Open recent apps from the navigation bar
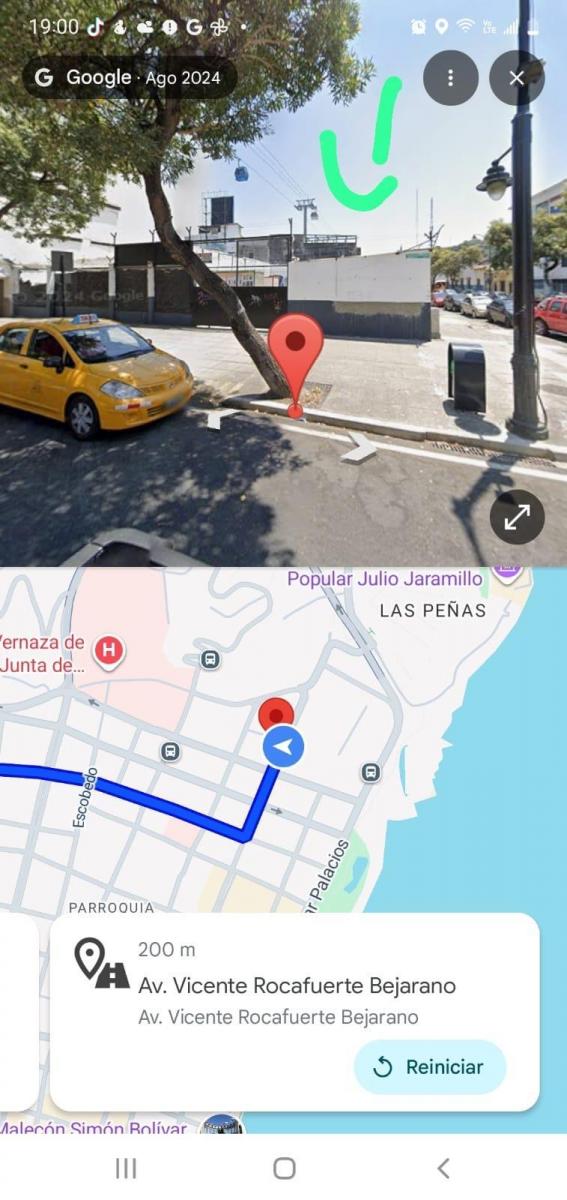 click(x=126, y=1168)
